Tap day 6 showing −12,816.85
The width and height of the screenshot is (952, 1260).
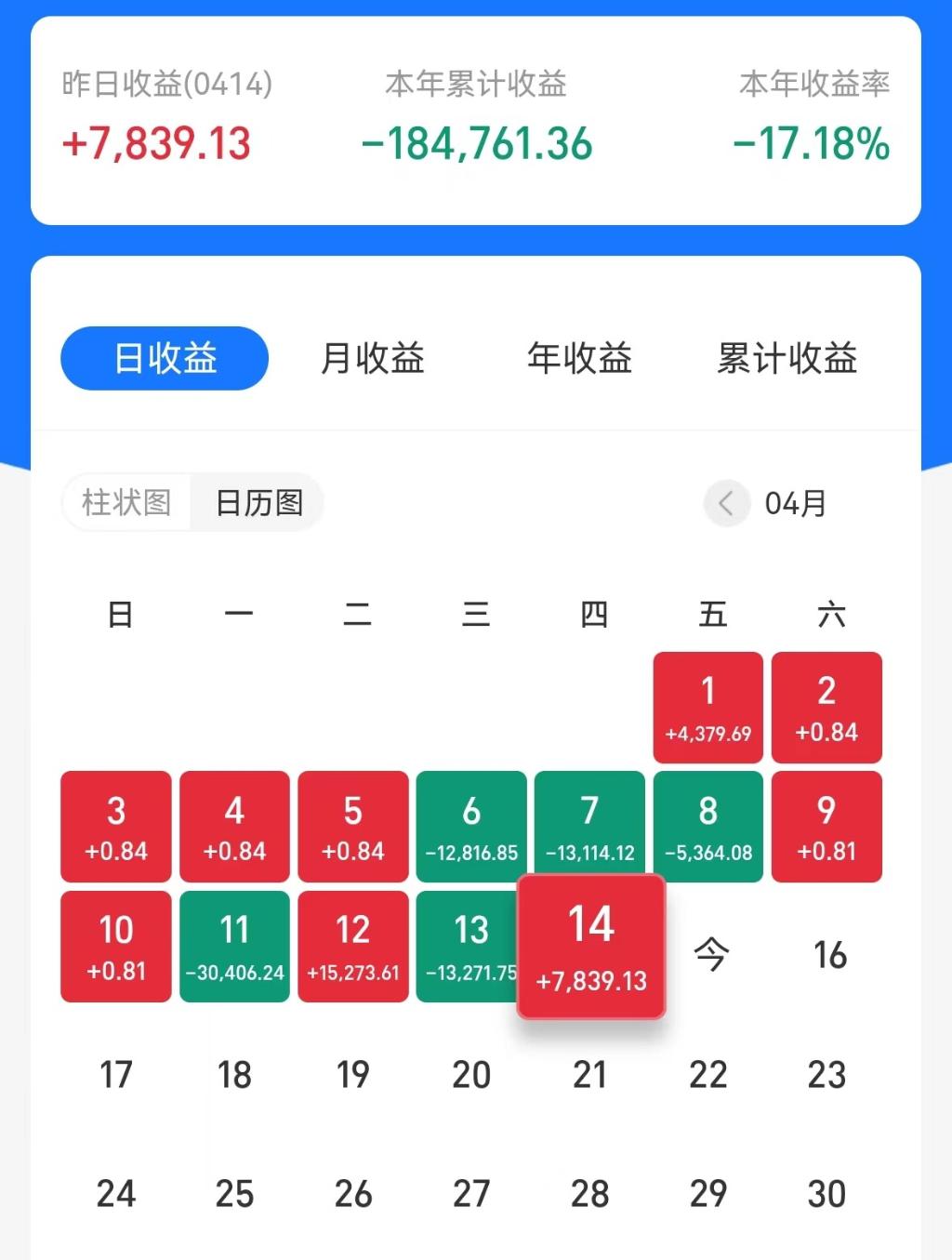click(x=470, y=827)
